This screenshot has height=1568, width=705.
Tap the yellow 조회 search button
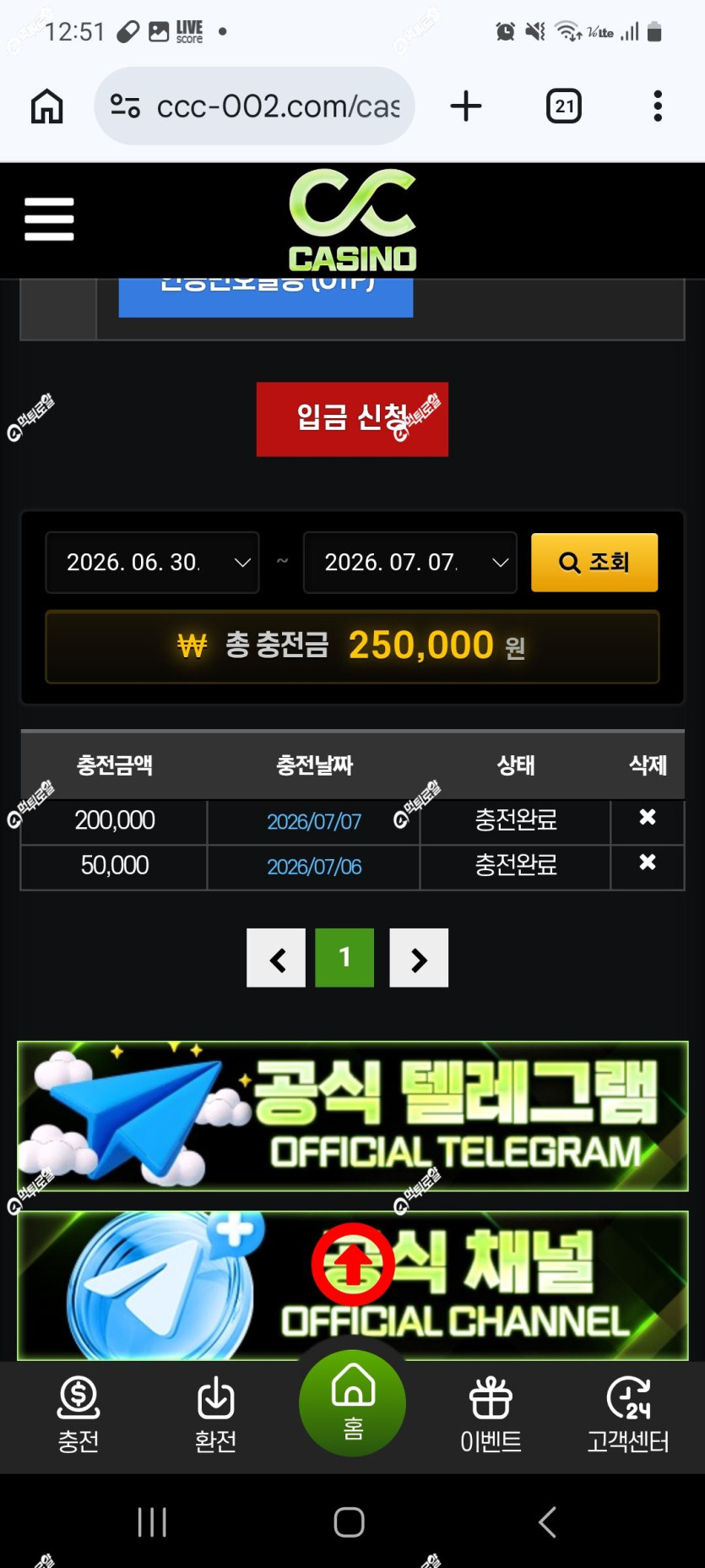point(594,562)
